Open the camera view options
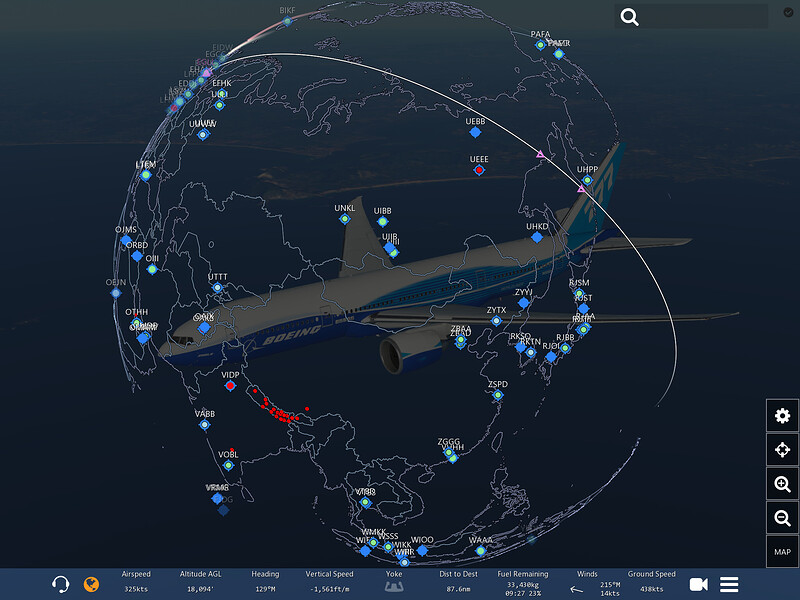 point(699,584)
